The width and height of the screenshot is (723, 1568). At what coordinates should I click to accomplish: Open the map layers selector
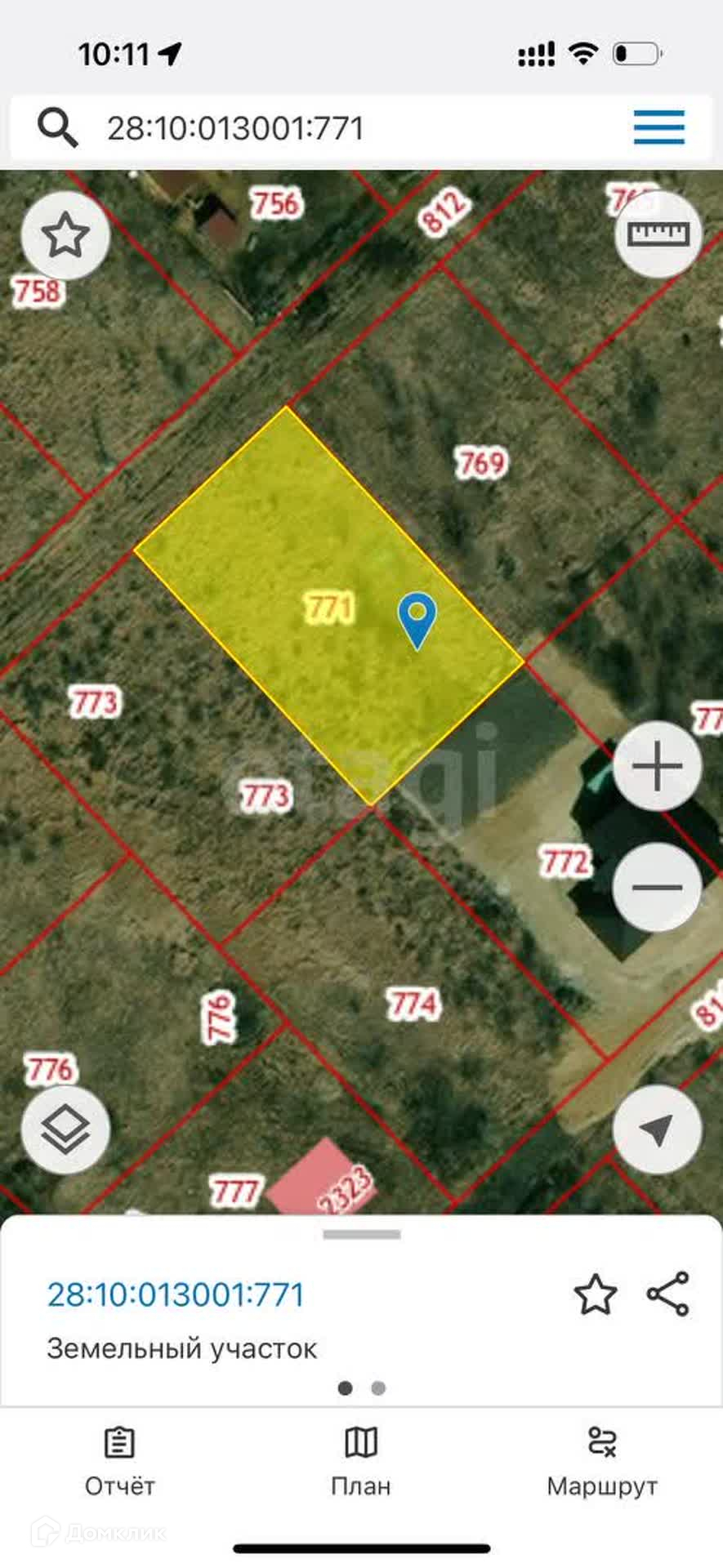[65, 1129]
